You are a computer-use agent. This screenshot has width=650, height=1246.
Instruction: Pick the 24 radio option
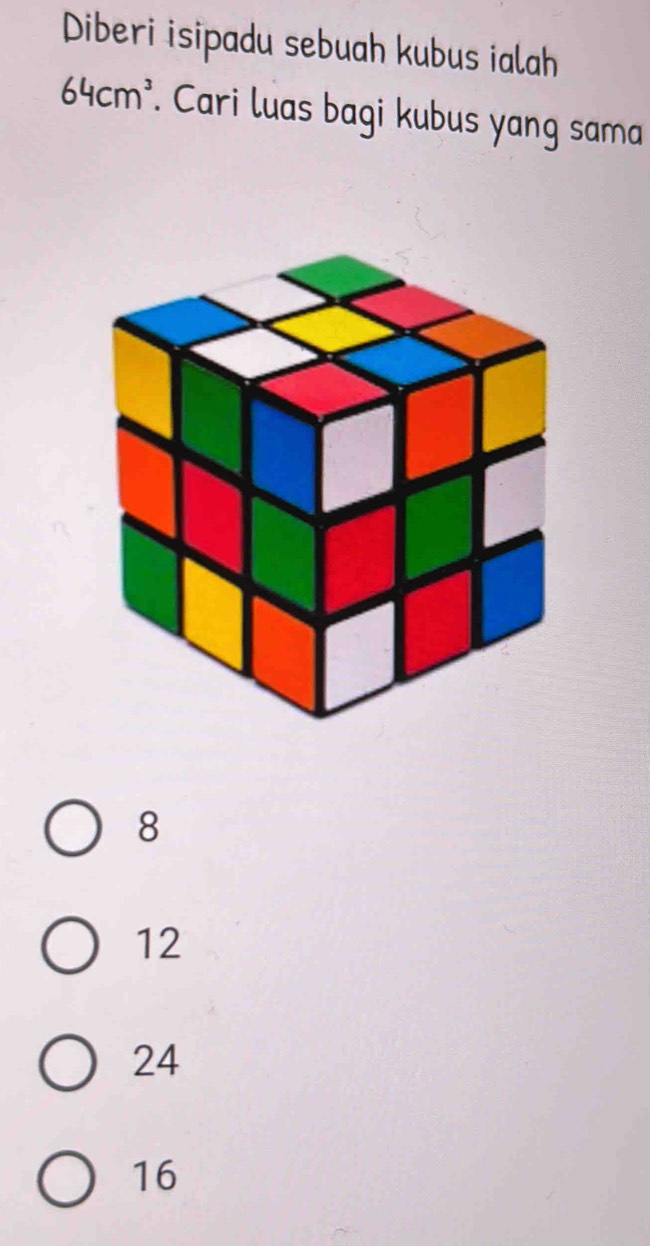tap(69, 1063)
